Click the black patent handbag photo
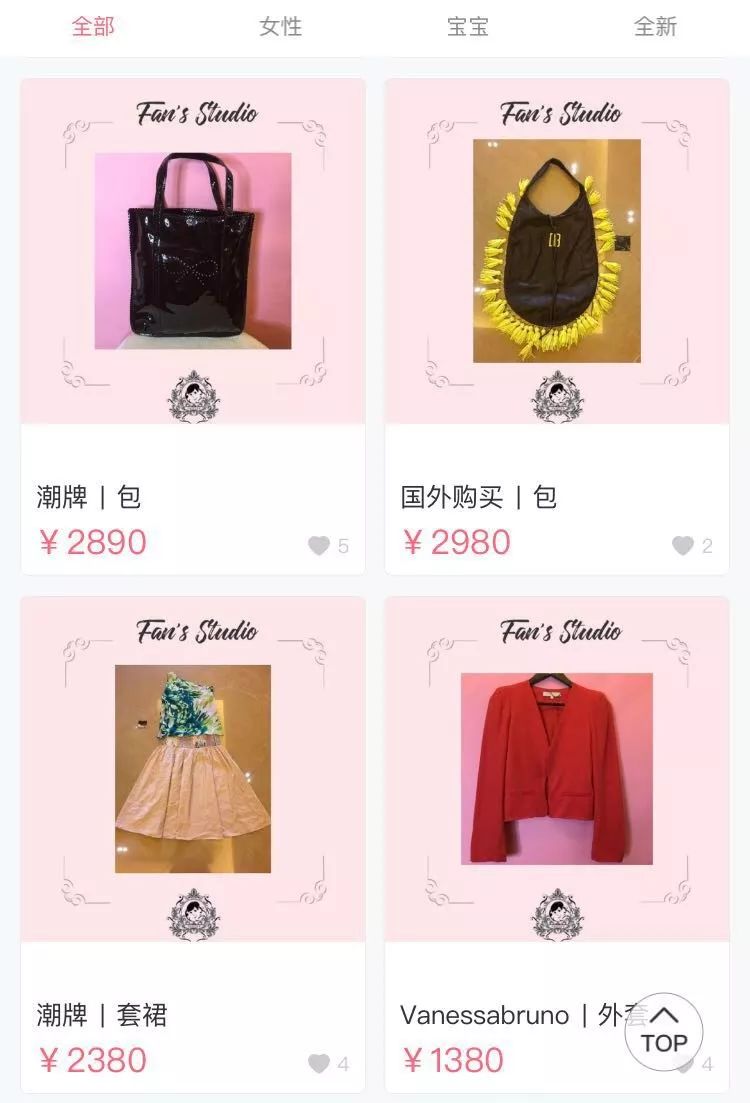The width and height of the screenshot is (750, 1103). [x=192, y=251]
